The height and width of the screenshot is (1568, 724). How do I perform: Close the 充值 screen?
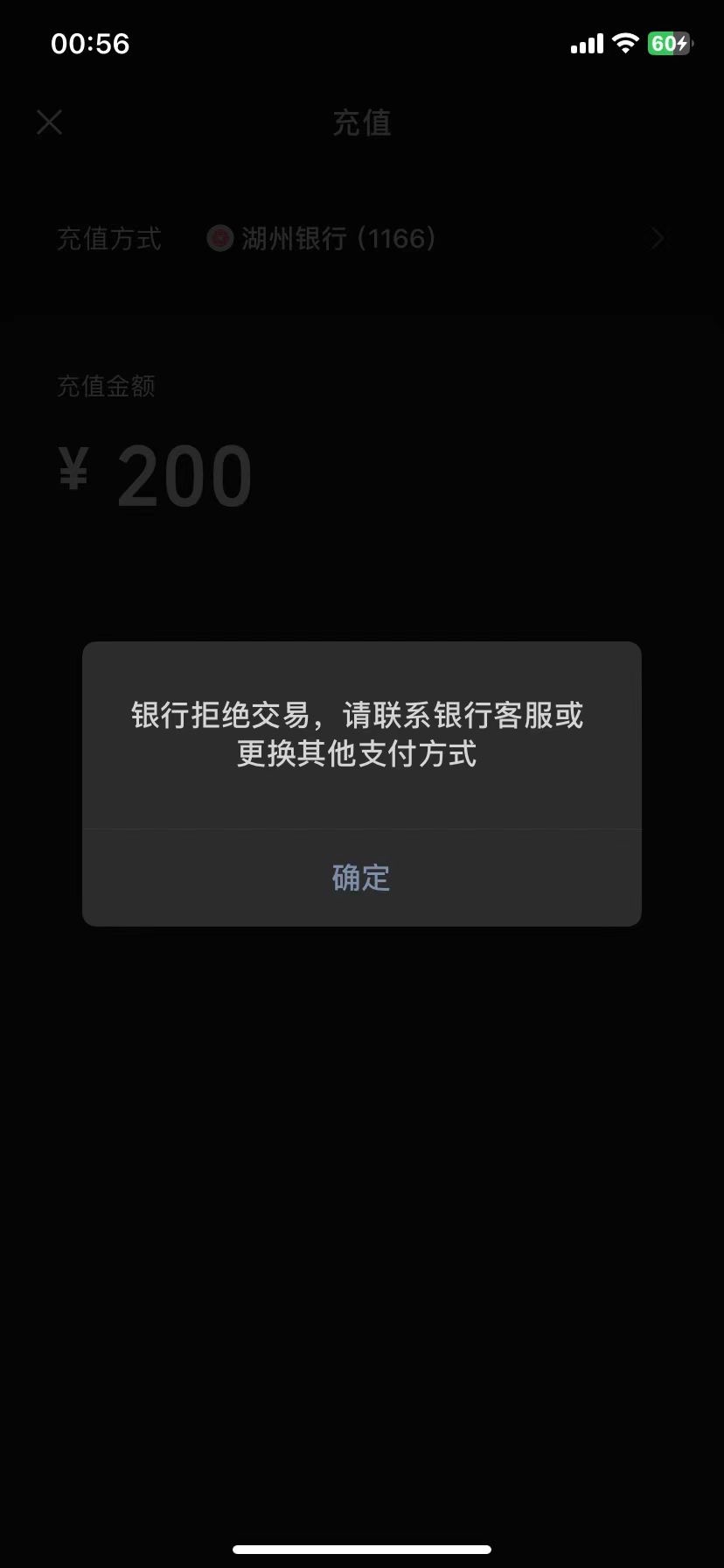[x=50, y=122]
